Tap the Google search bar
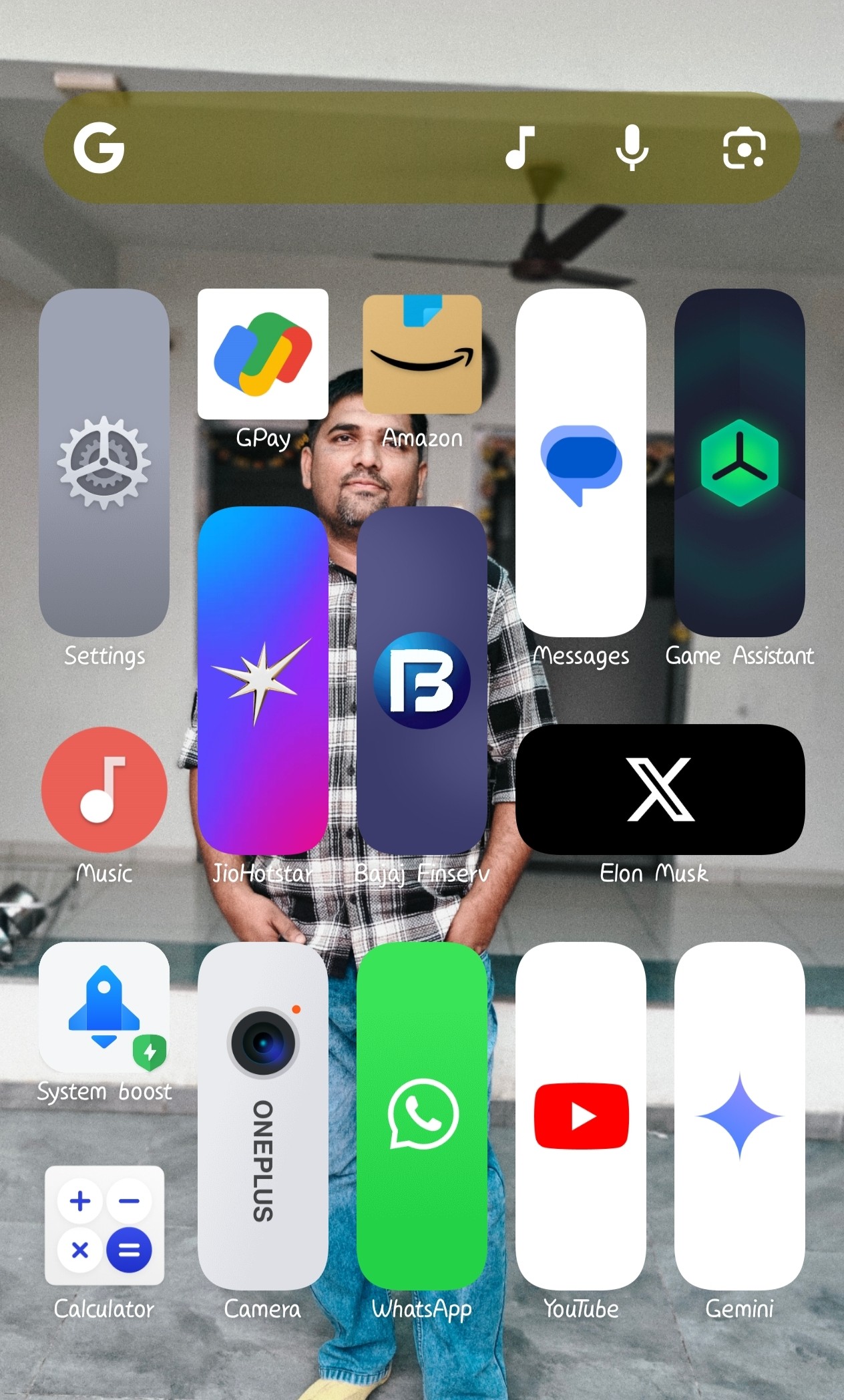 click(x=300, y=148)
